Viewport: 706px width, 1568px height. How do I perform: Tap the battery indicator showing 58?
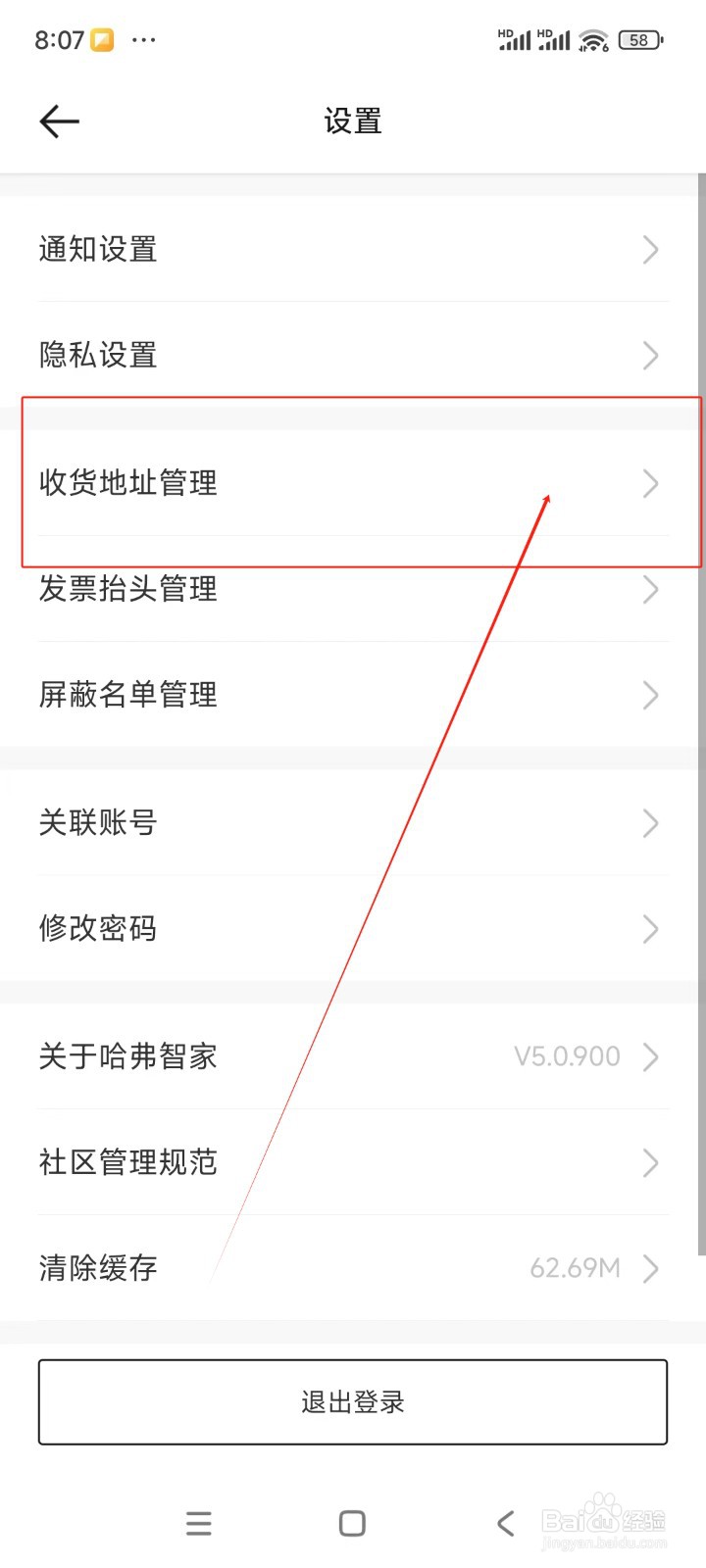pyautogui.click(x=639, y=39)
